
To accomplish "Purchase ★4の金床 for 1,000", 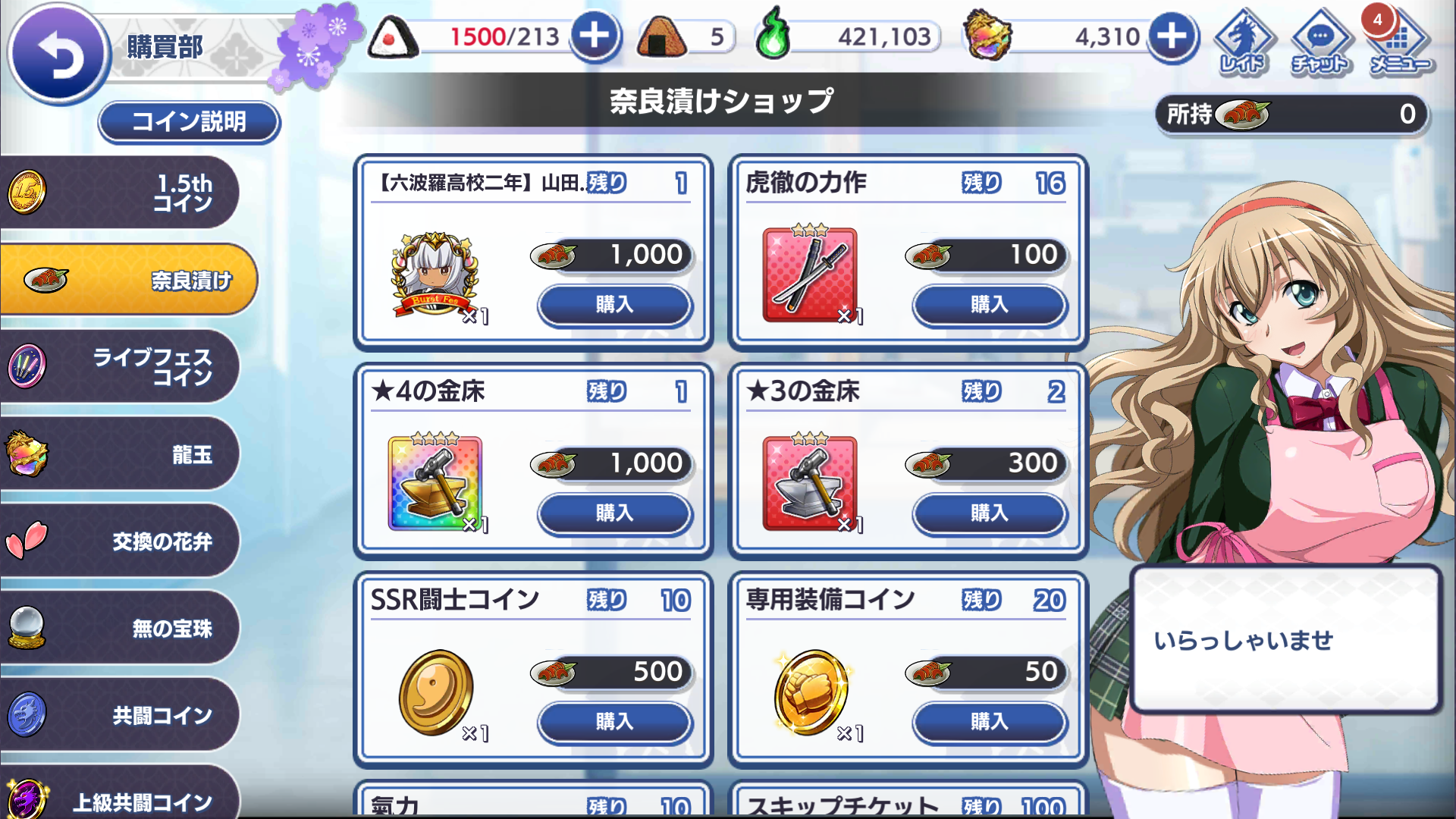I will tap(614, 513).
